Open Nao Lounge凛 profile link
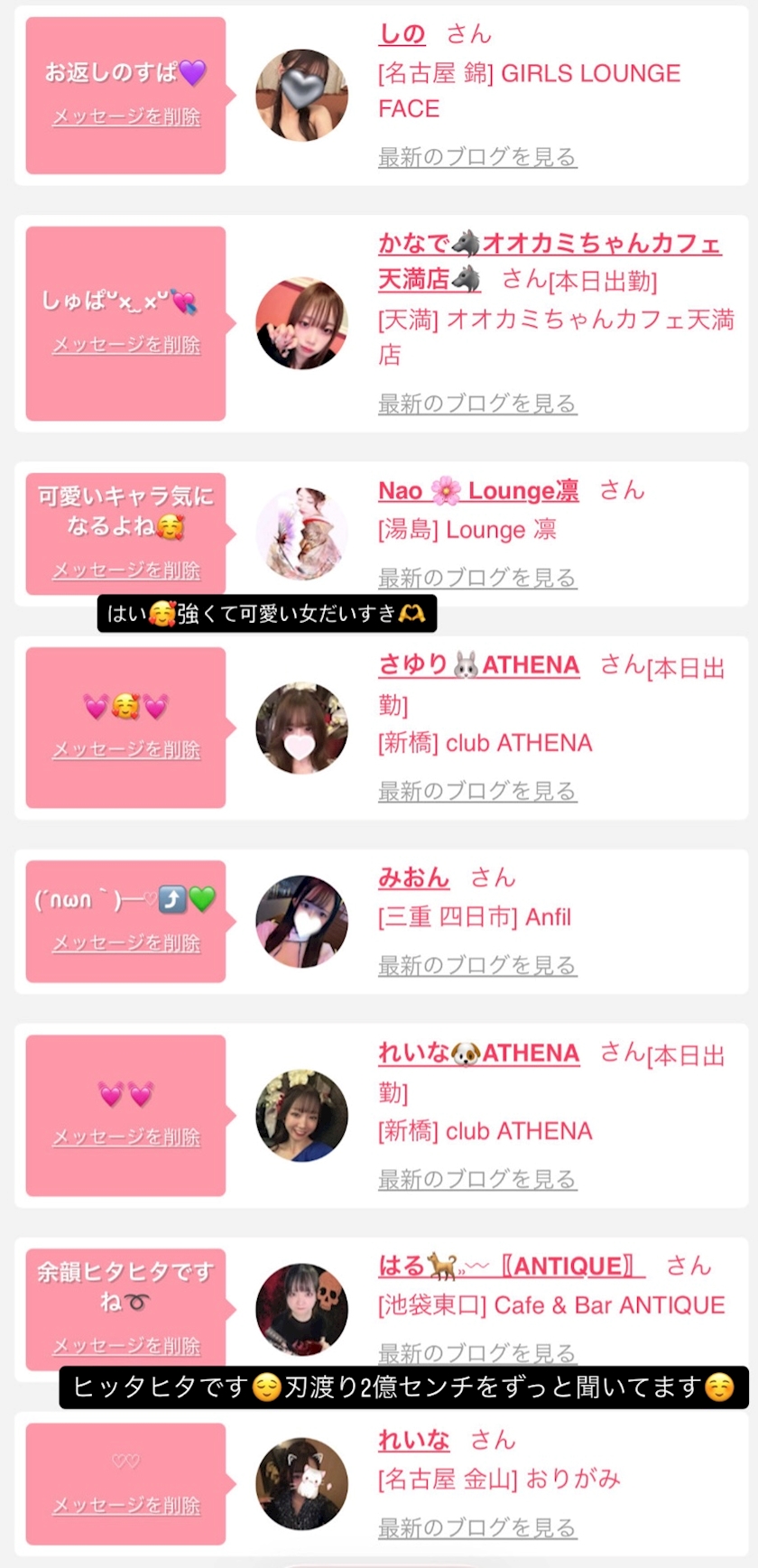758x1568 pixels. pyautogui.click(x=478, y=491)
